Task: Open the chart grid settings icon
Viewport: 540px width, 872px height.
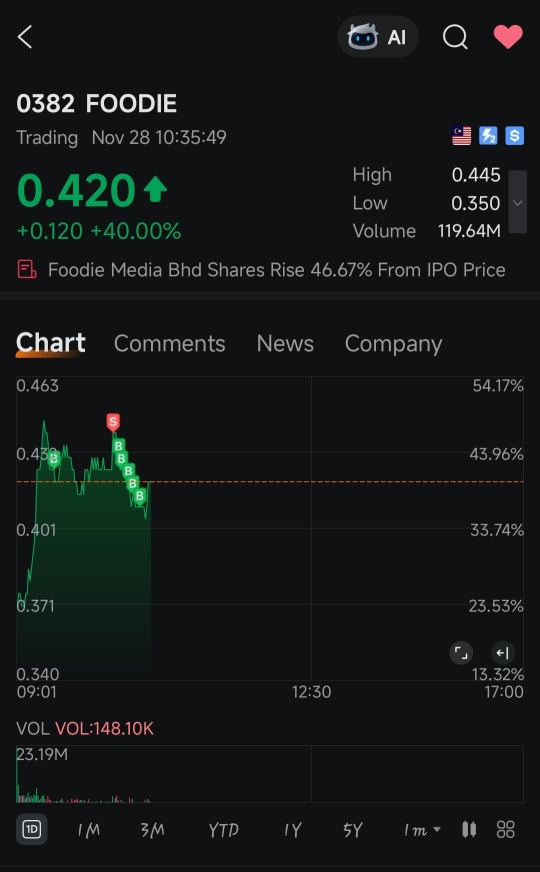Action: (x=506, y=830)
